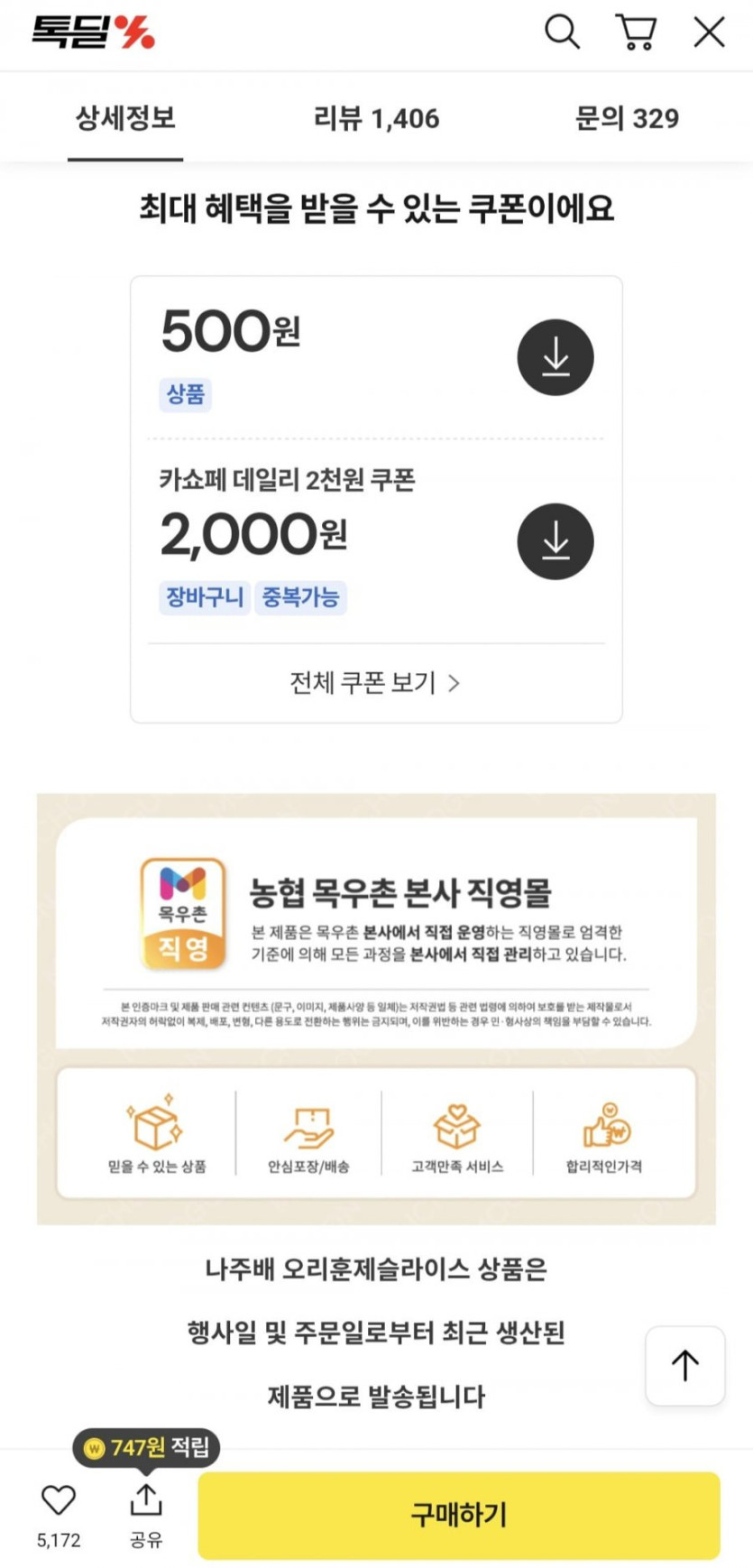Screen dimensions: 753x1568
Task: Tap 구매하기 to purchase
Action: pos(459,1515)
